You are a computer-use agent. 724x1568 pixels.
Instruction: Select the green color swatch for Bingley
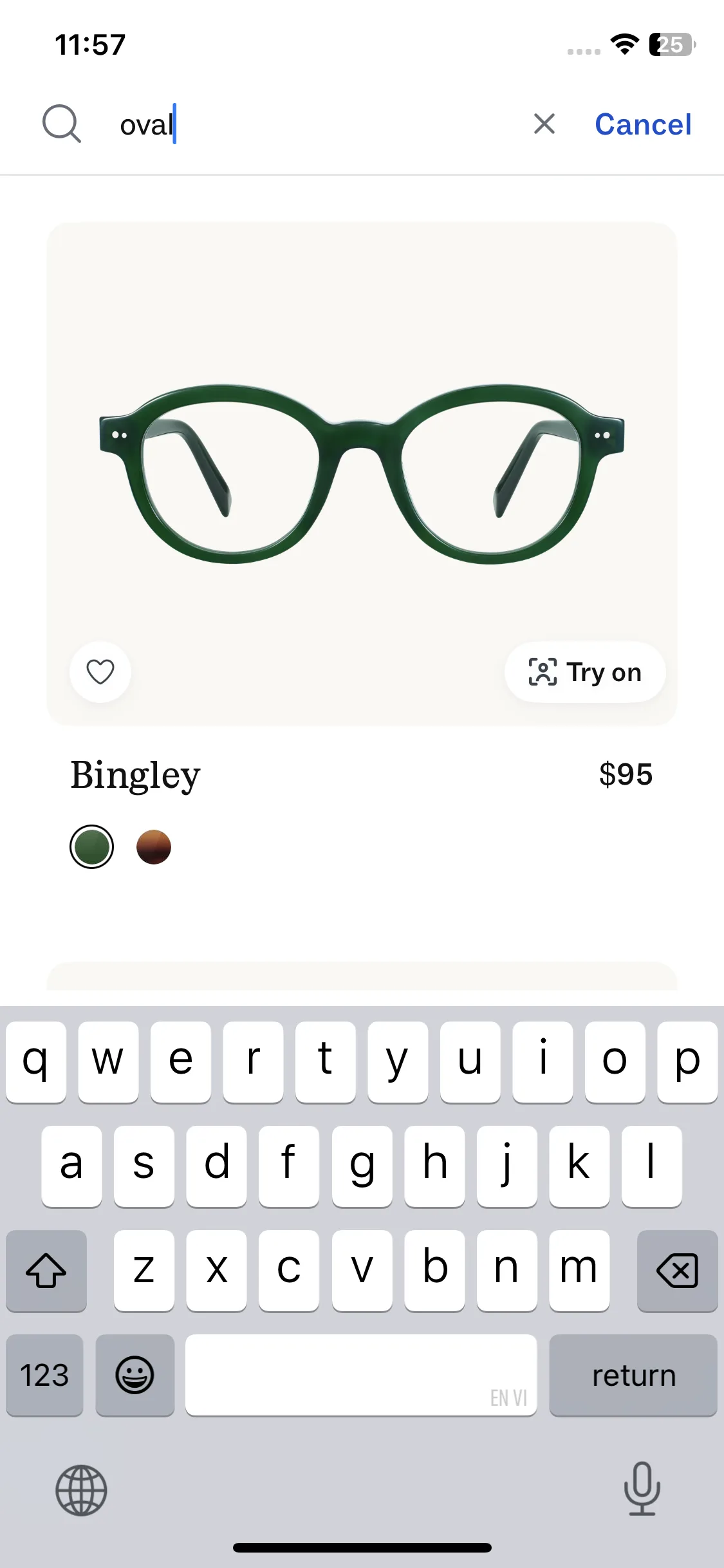click(92, 846)
